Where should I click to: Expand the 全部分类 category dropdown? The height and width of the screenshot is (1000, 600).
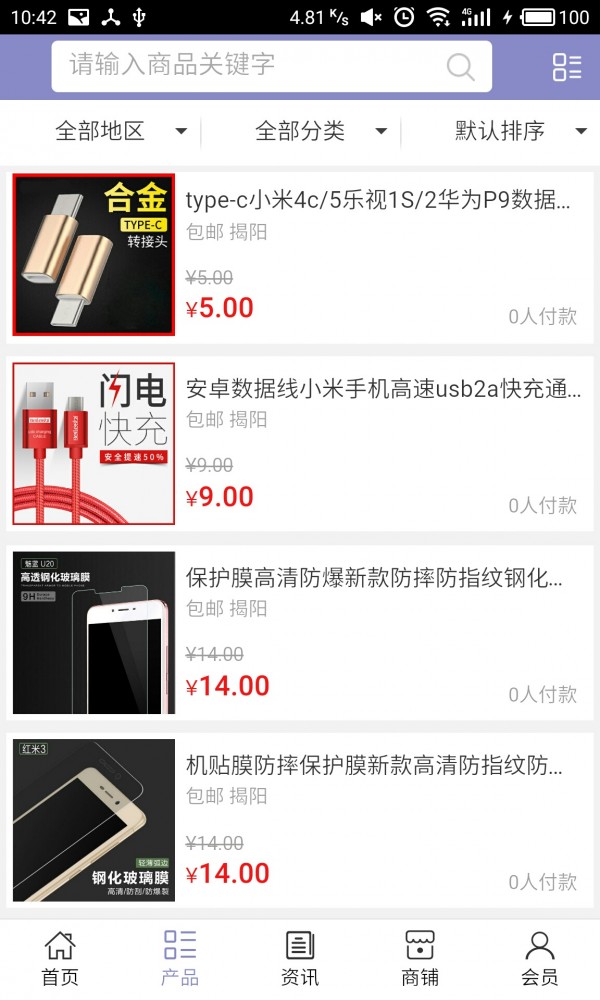point(320,131)
